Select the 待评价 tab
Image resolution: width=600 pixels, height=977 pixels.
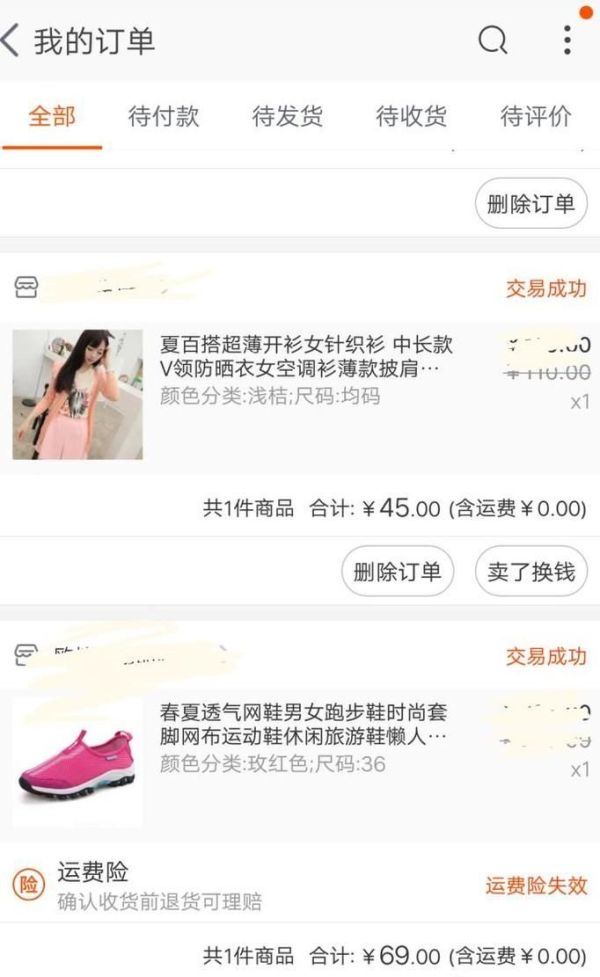[536, 116]
